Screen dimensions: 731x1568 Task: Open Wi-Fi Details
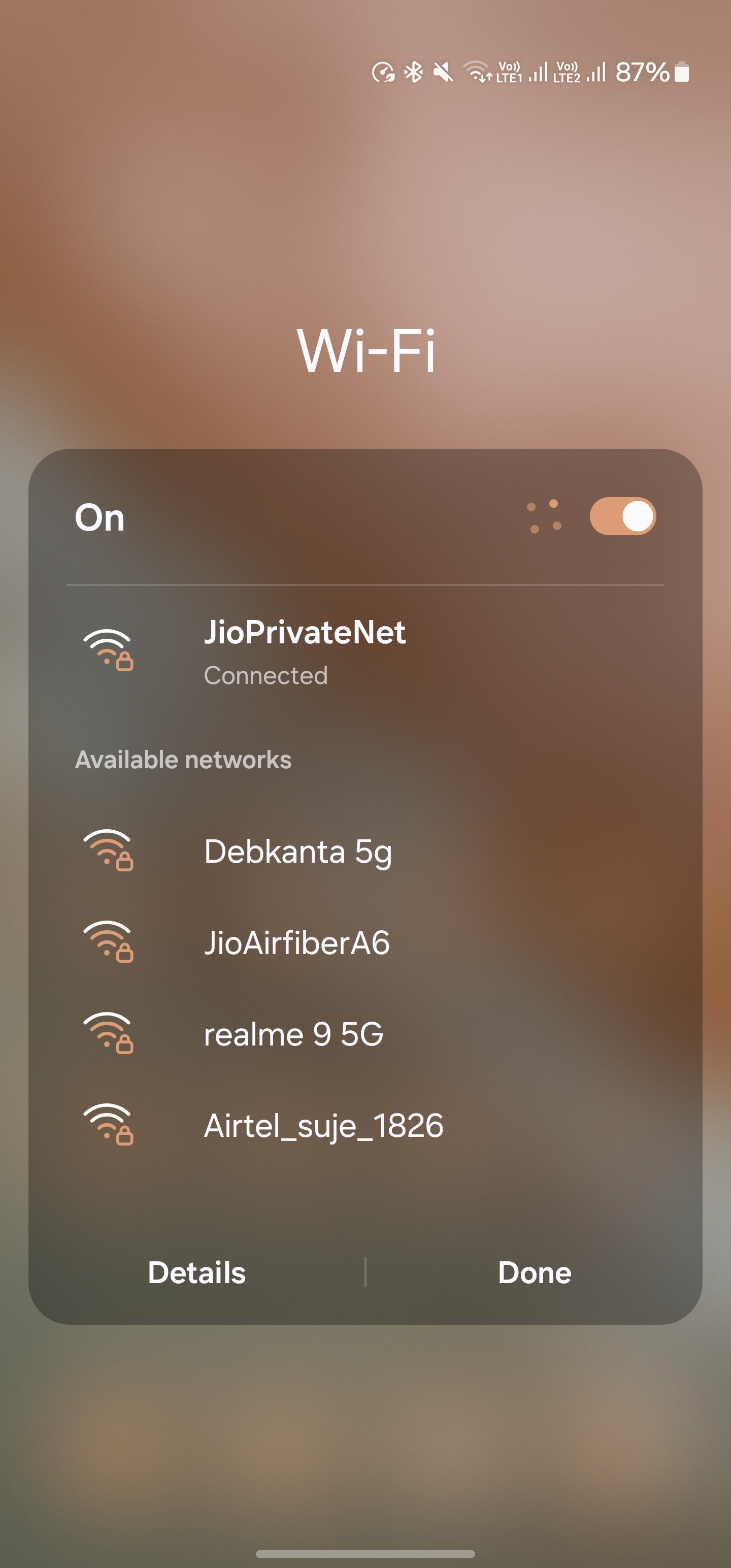196,1273
